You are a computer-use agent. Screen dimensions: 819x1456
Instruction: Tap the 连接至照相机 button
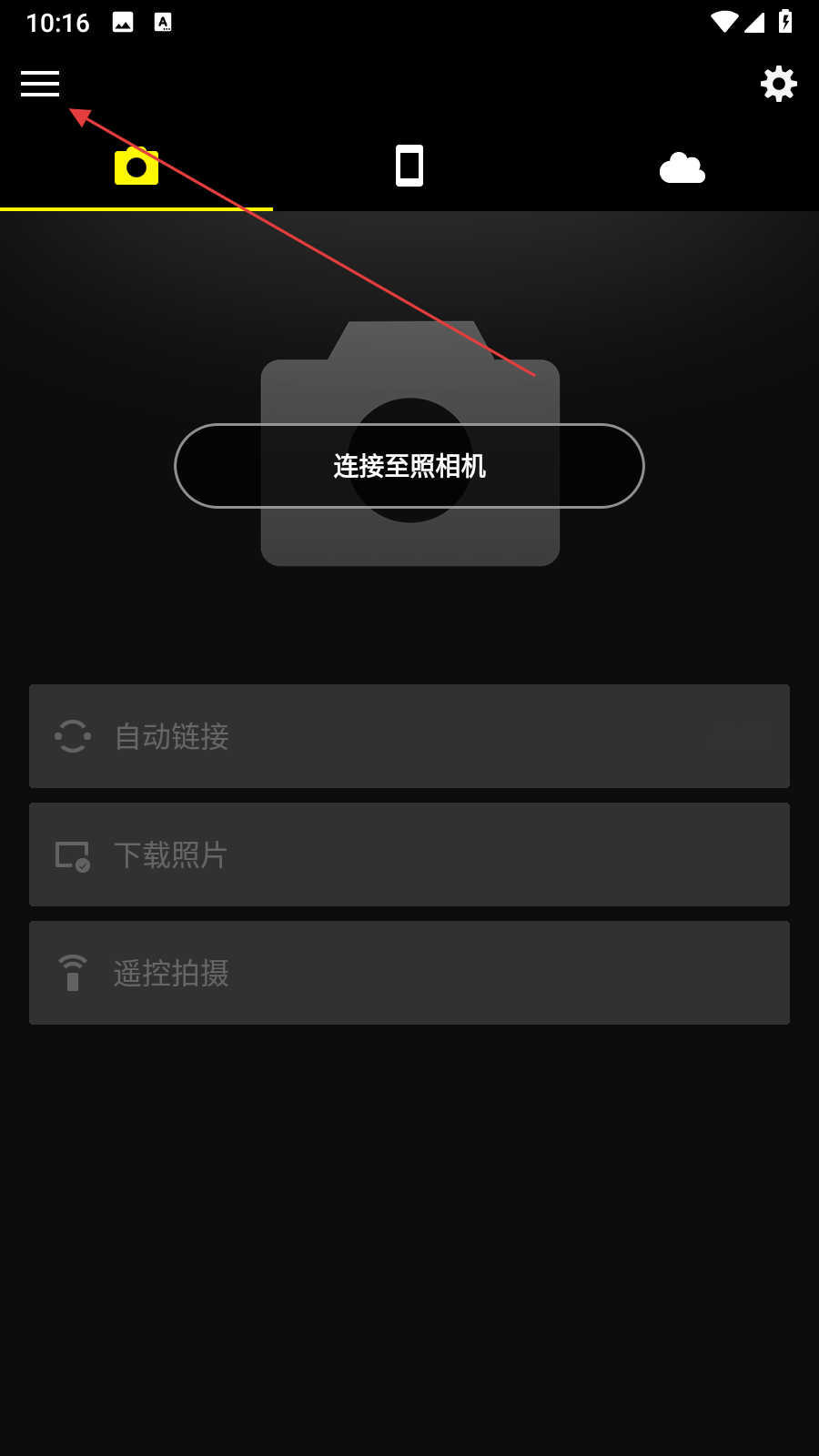point(409,466)
